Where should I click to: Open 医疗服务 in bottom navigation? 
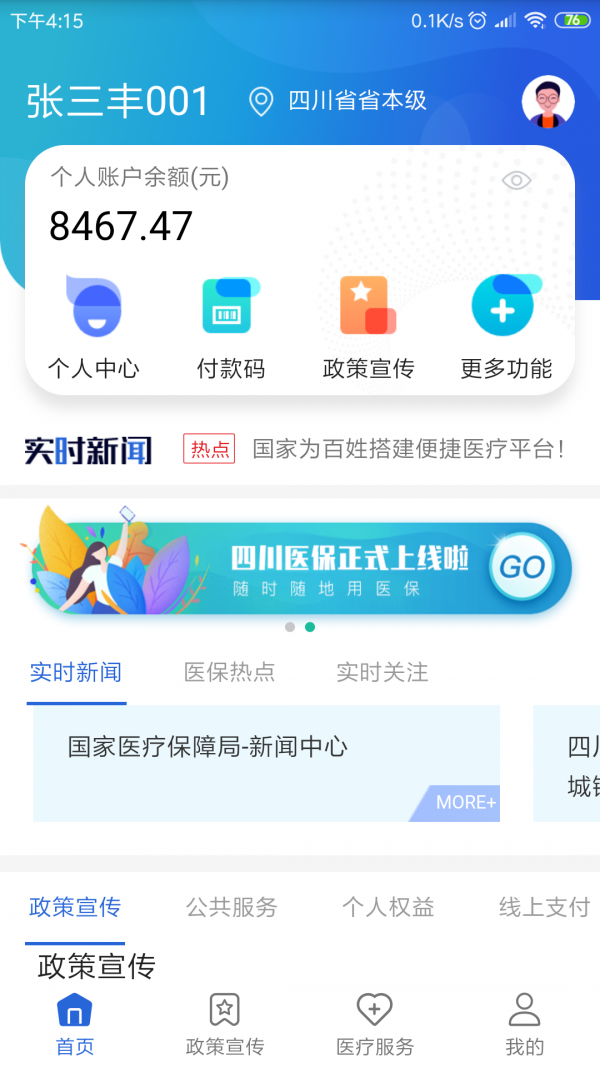(375, 1023)
